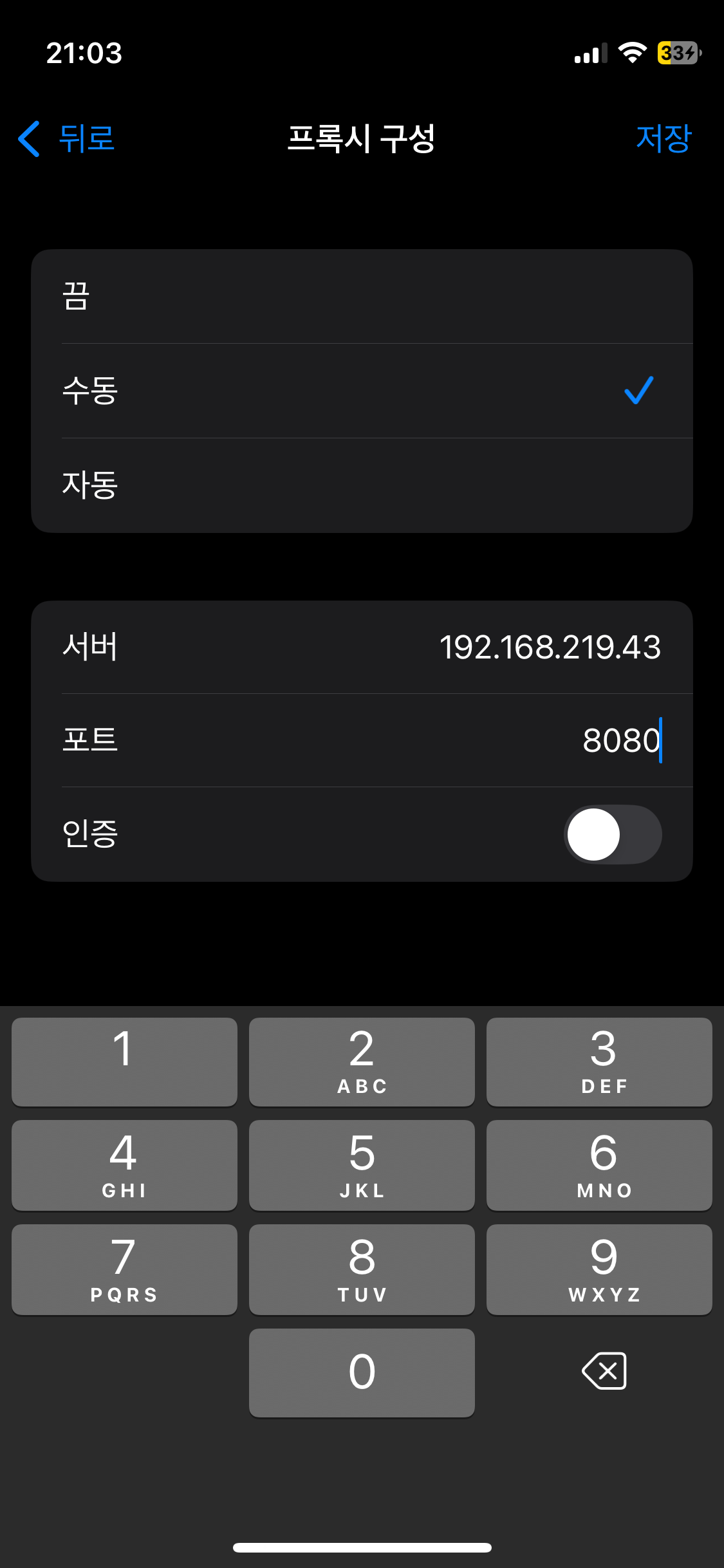
Task: Select the 끔 proxy option
Action: click(362, 297)
